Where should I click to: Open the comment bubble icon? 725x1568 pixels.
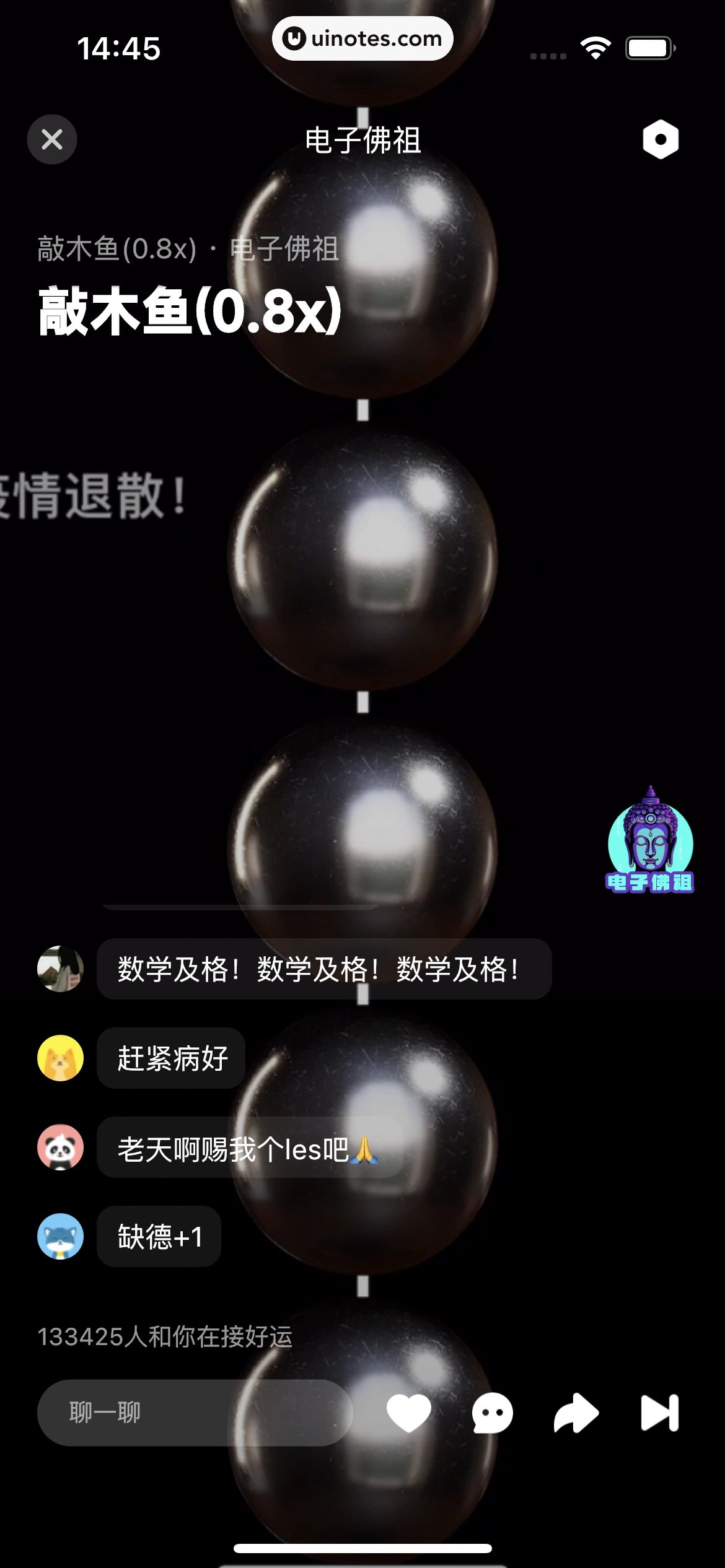493,1413
